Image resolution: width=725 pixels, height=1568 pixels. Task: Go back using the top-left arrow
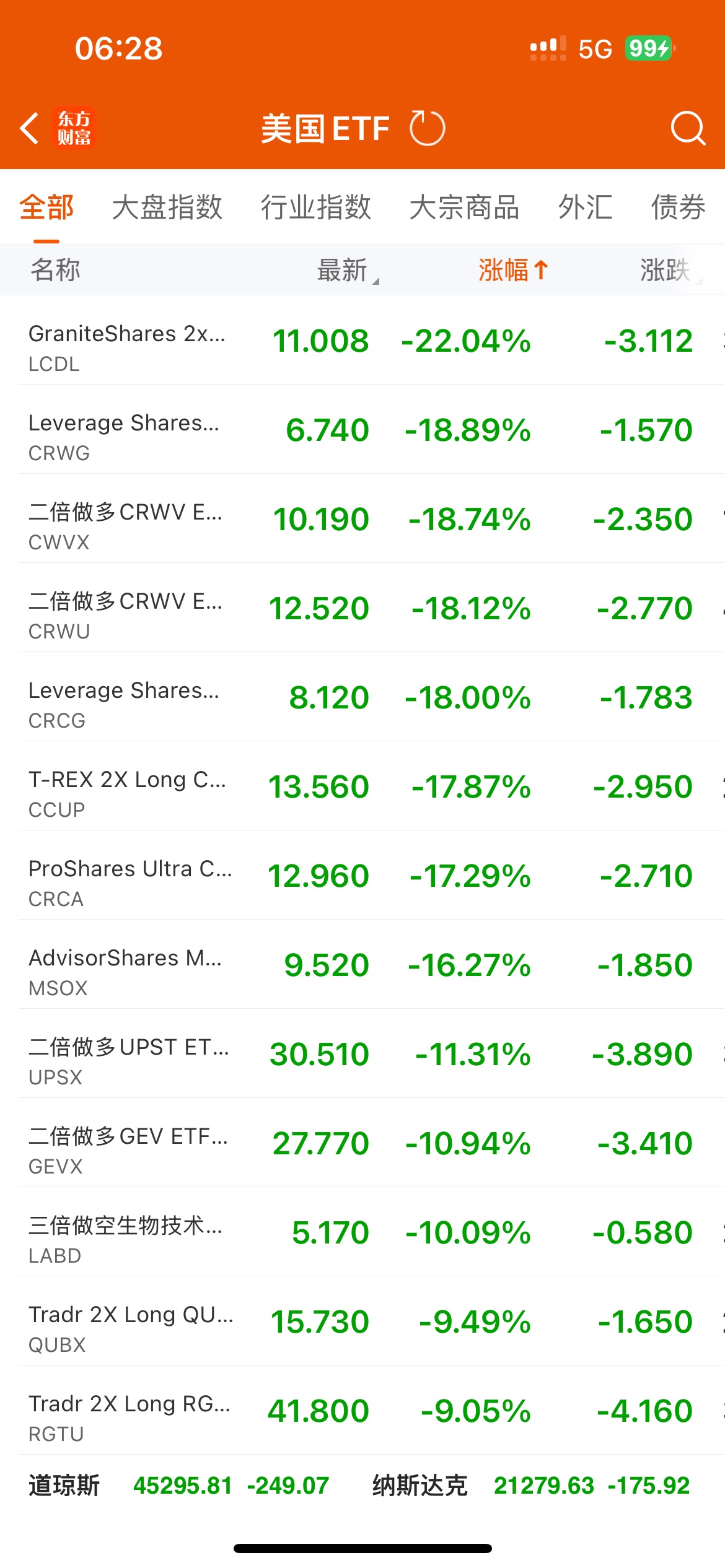pos(29,128)
